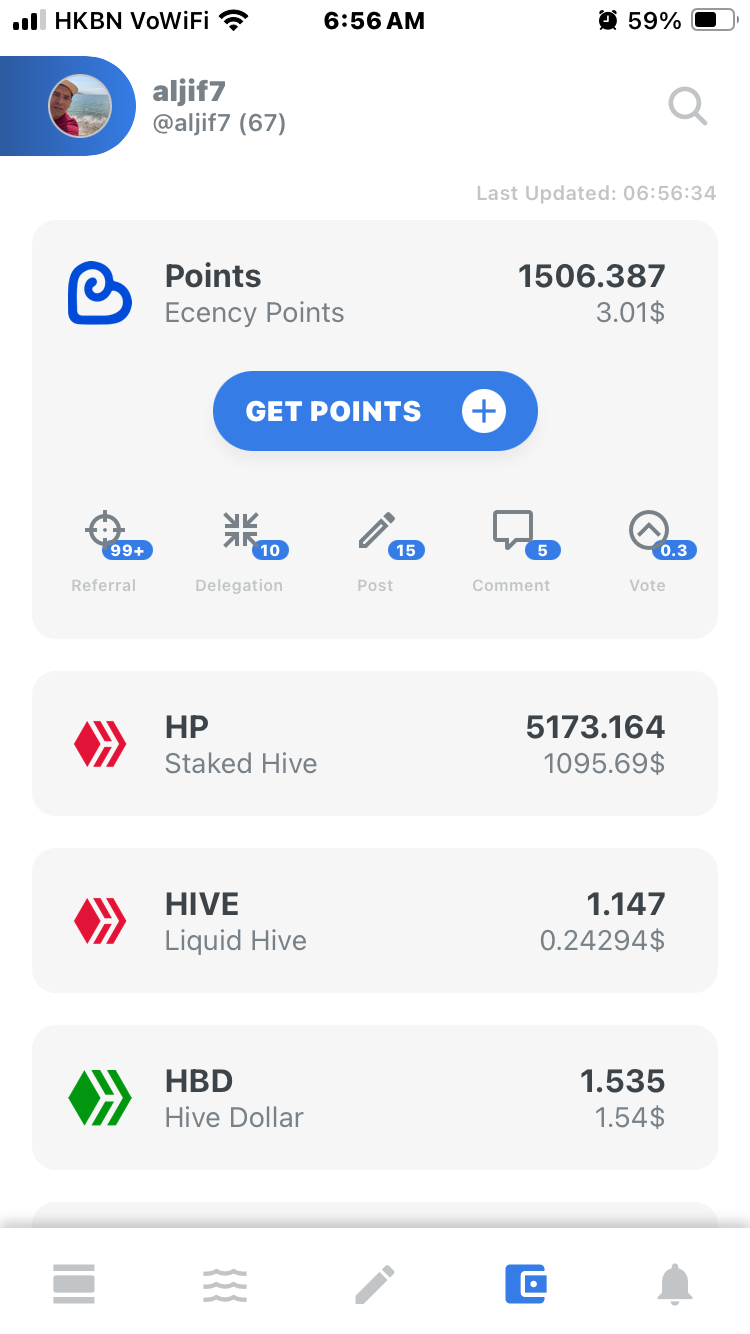Open the HIVE Liquid Hive card

375,920
